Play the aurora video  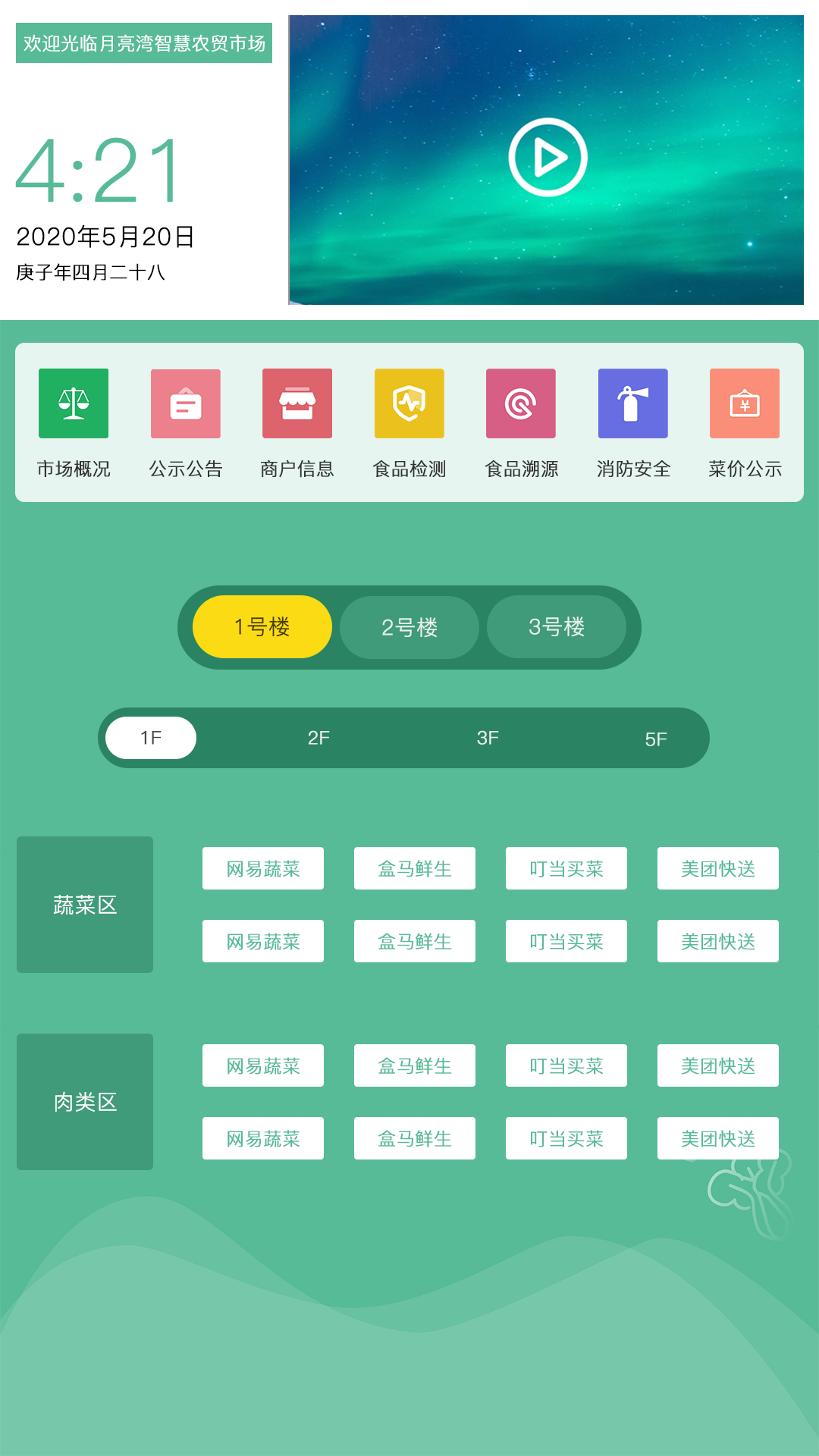click(548, 158)
